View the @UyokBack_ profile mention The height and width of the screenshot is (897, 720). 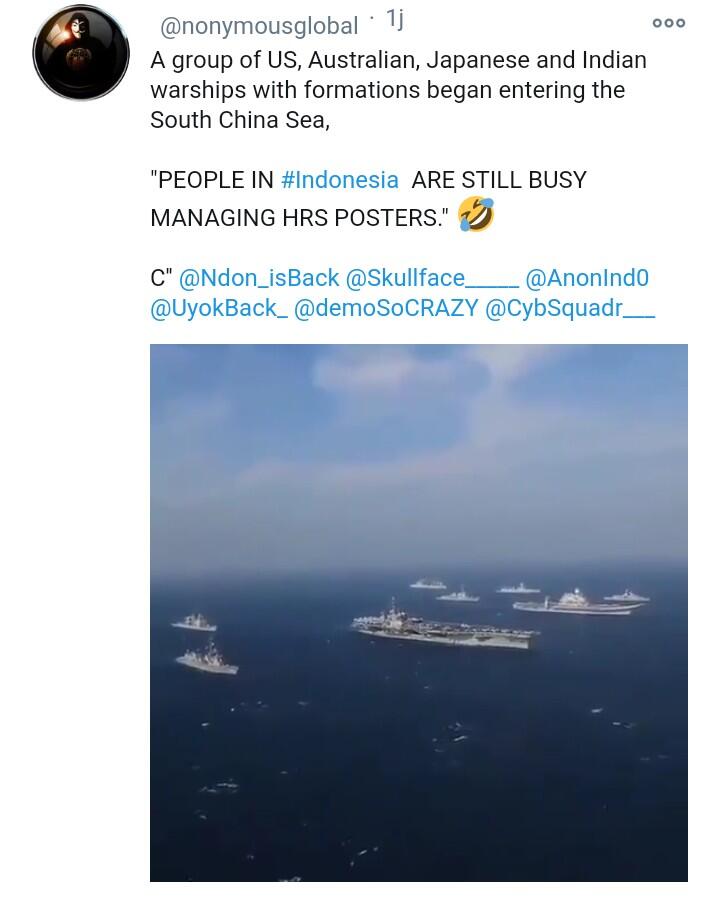point(219,308)
